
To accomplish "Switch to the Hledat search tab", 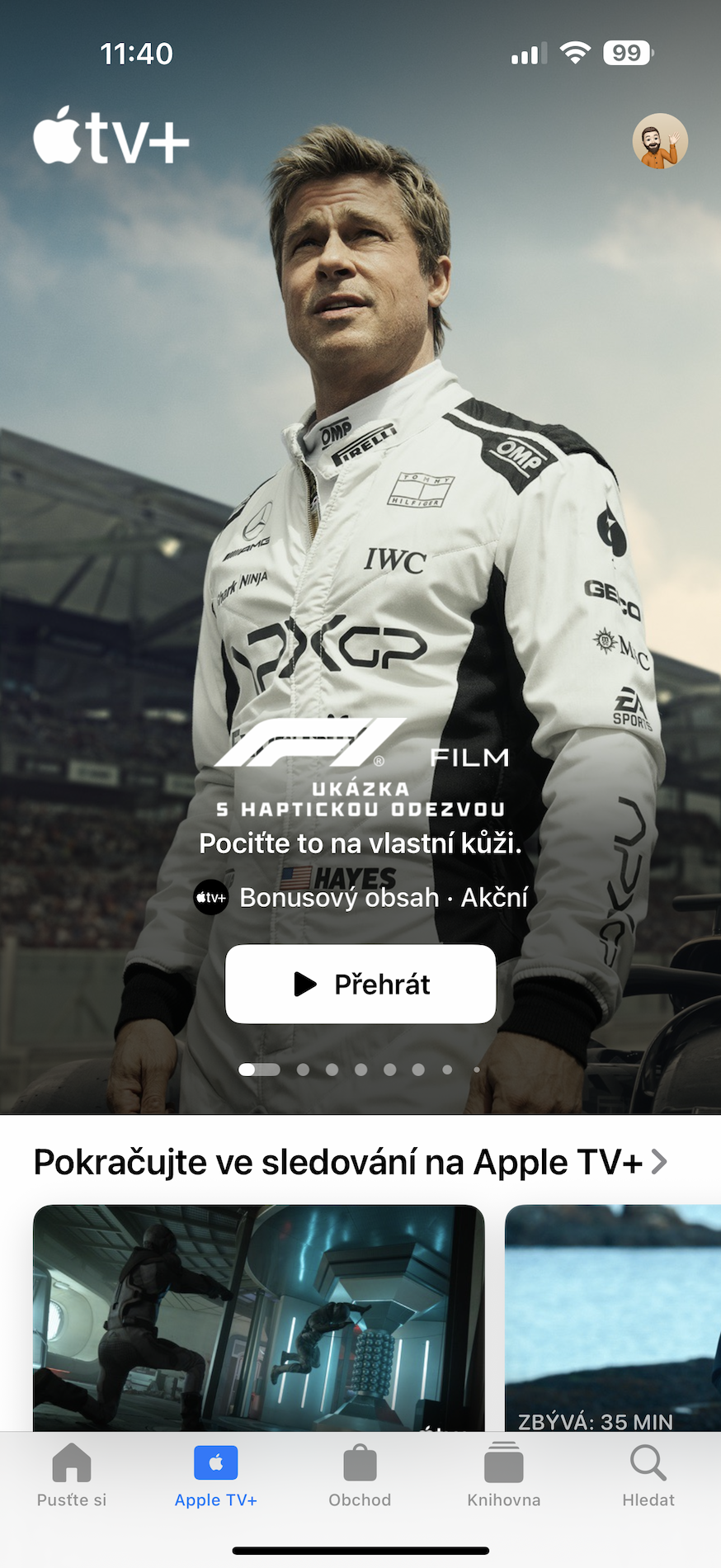I will point(648,1476).
